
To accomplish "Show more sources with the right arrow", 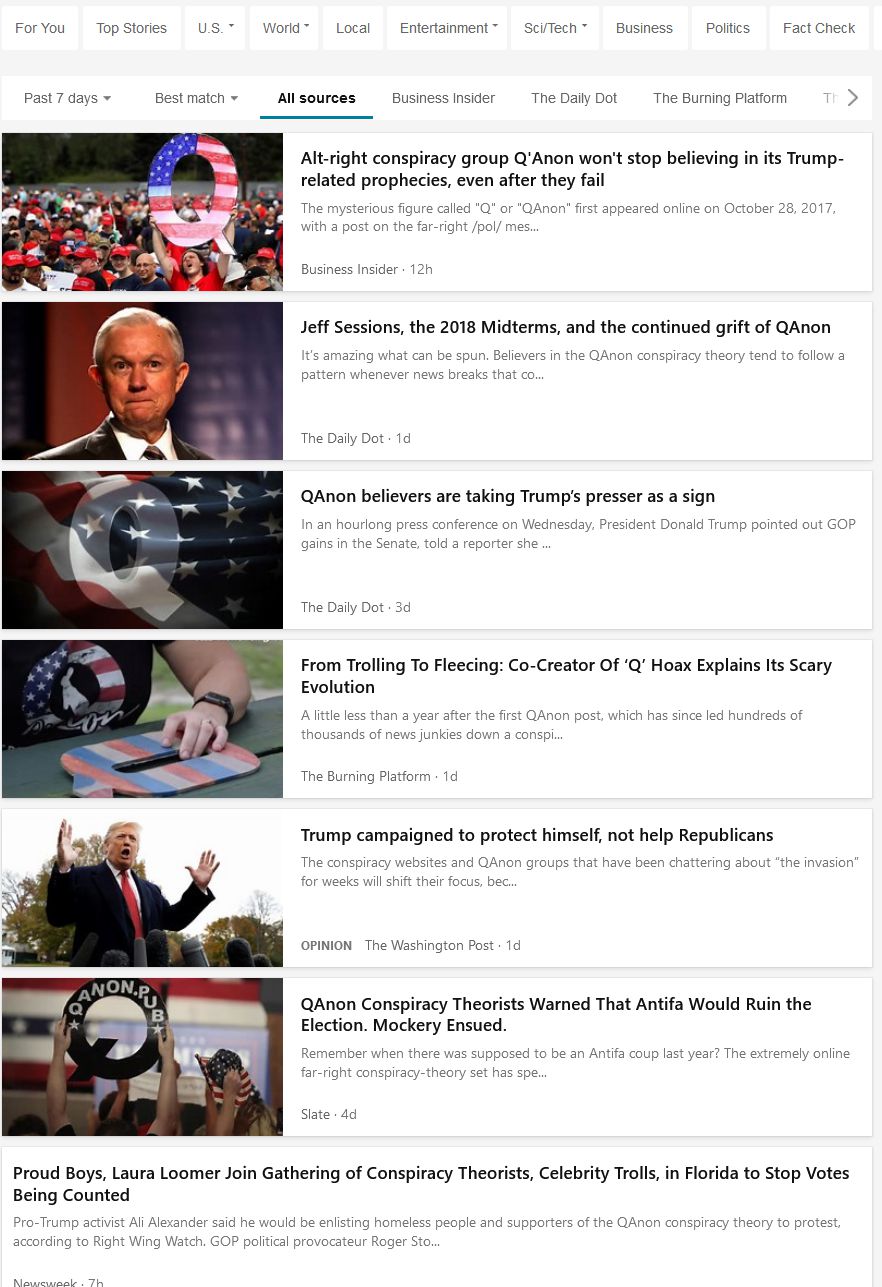I will [853, 98].
